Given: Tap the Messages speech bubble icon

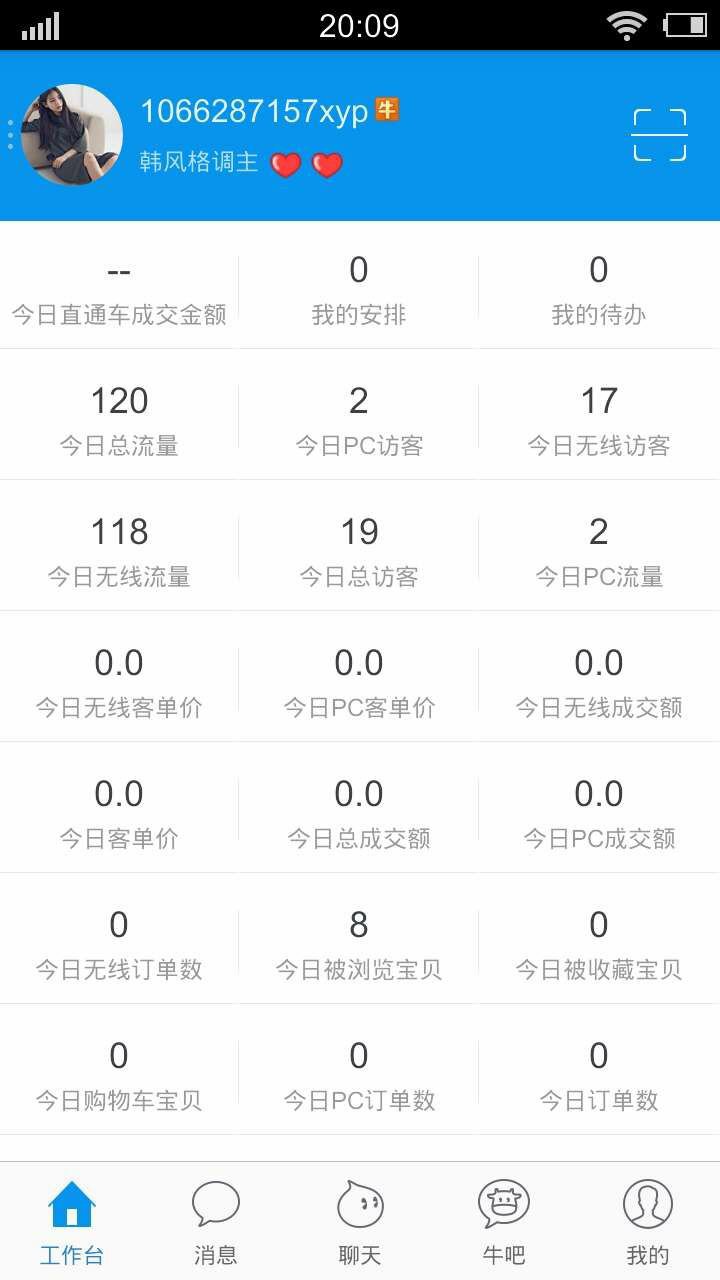Looking at the screenshot, I should click(x=215, y=1205).
